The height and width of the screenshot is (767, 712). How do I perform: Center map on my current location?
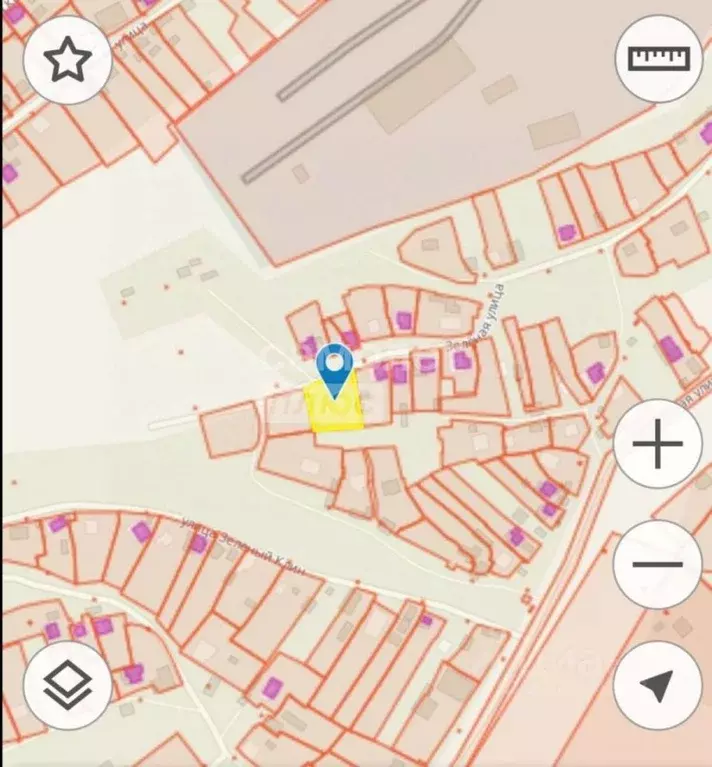657,685
